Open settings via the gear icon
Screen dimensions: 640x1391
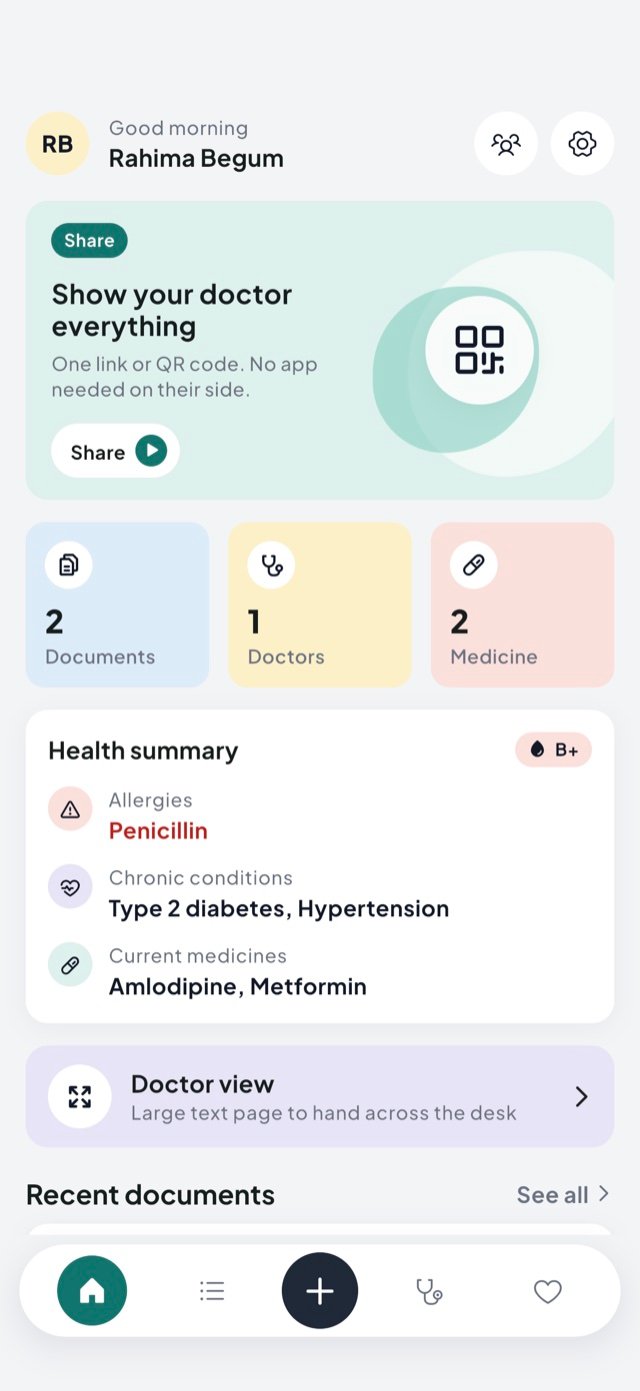point(582,144)
